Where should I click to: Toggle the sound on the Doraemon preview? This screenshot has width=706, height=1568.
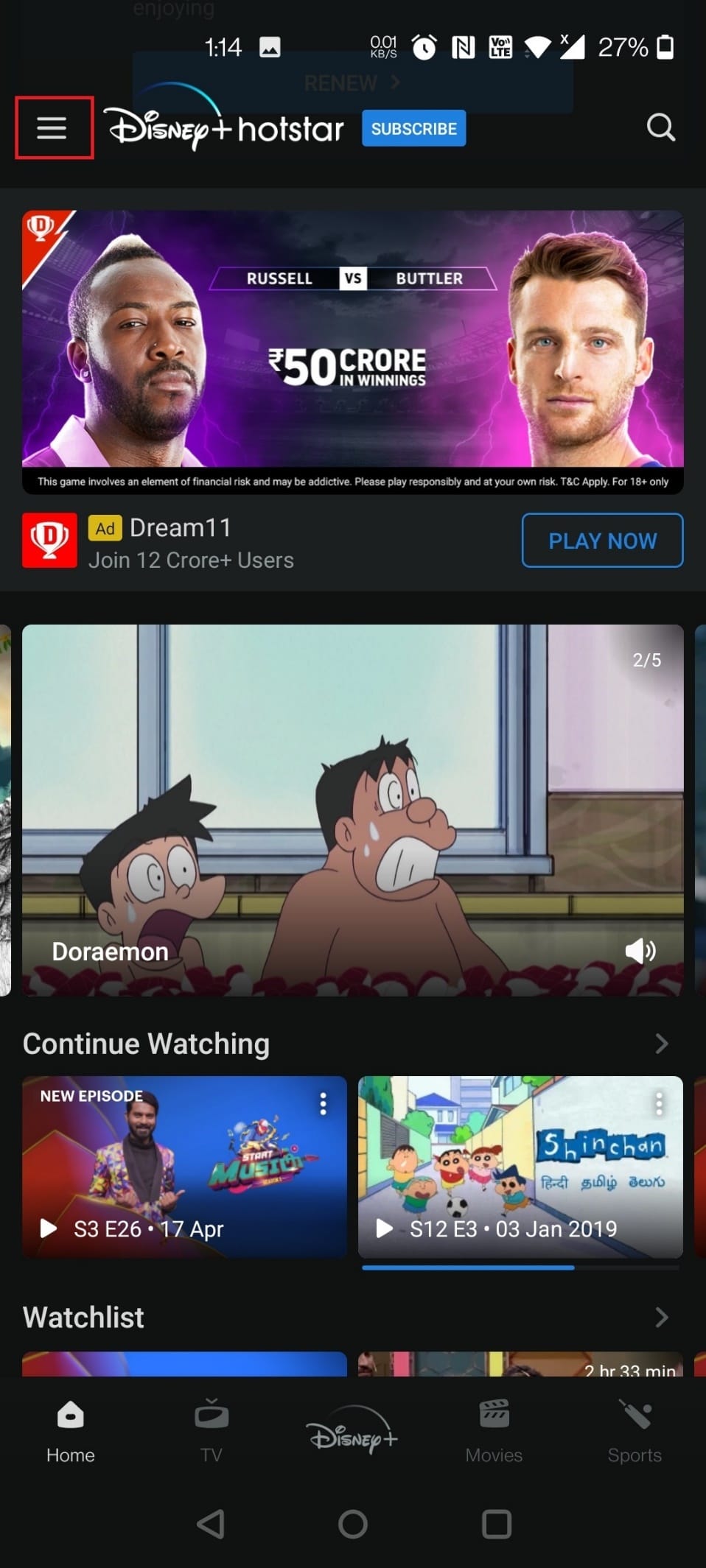(x=640, y=951)
